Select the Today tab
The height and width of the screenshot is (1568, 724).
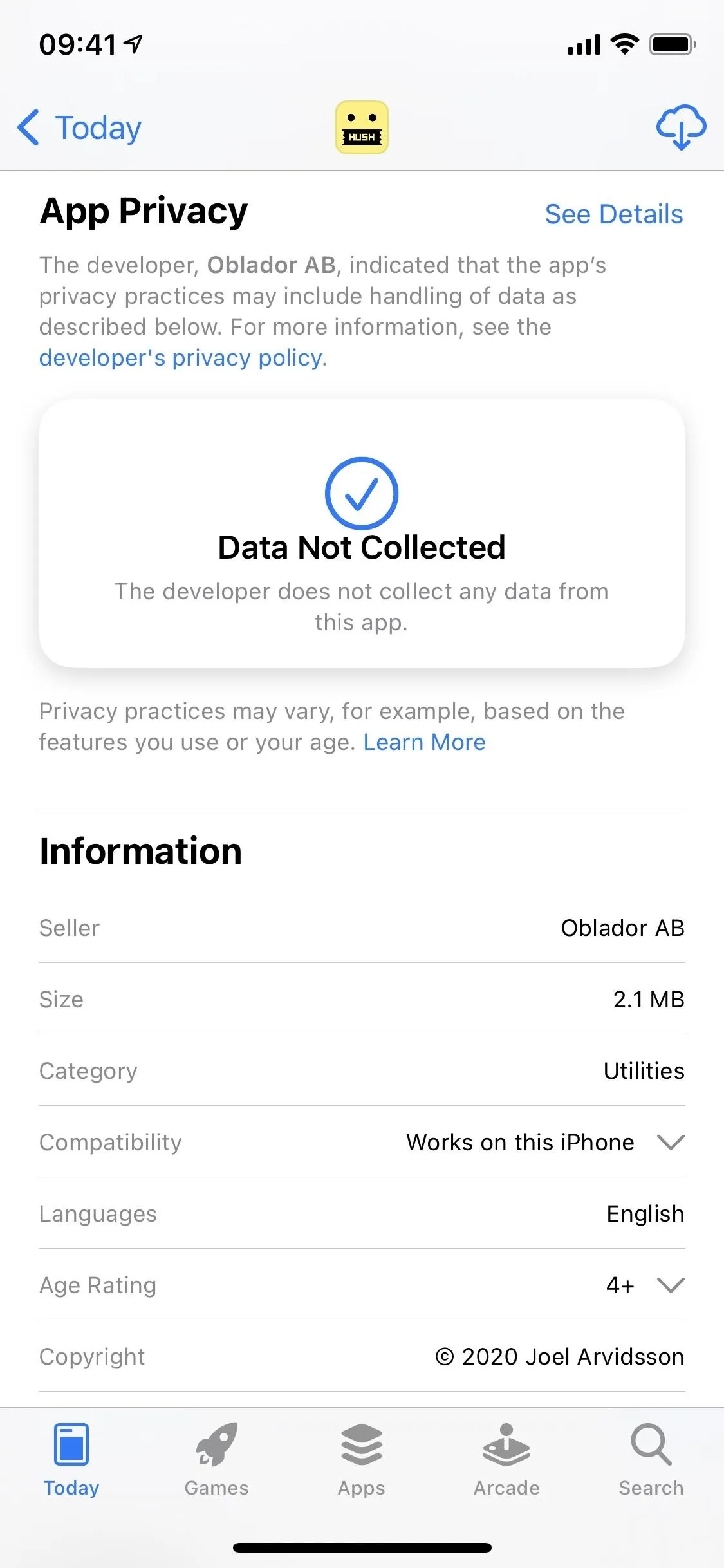coord(71,1460)
